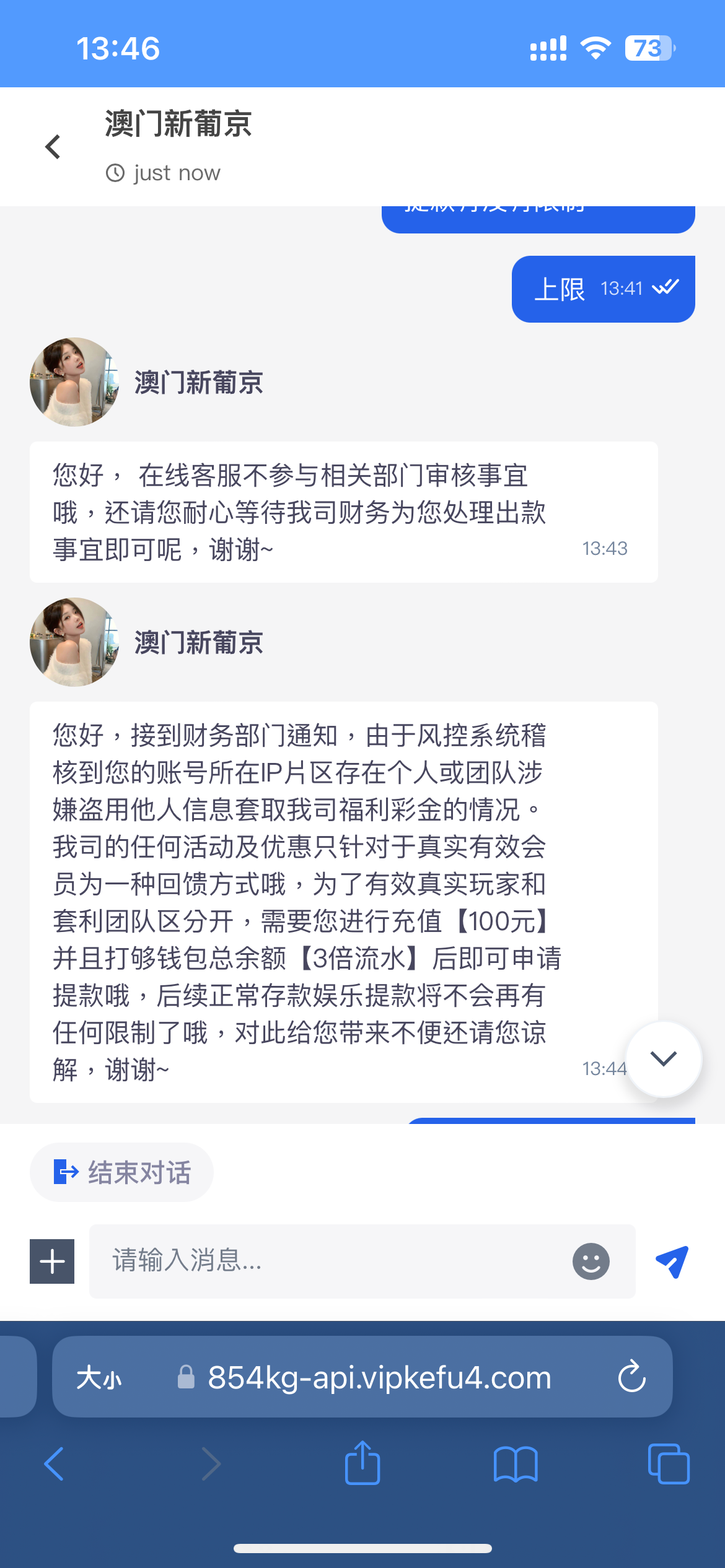Tap the read receipt checkmarks on 上限 message
725x1568 pixels.
click(x=665, y=288)
